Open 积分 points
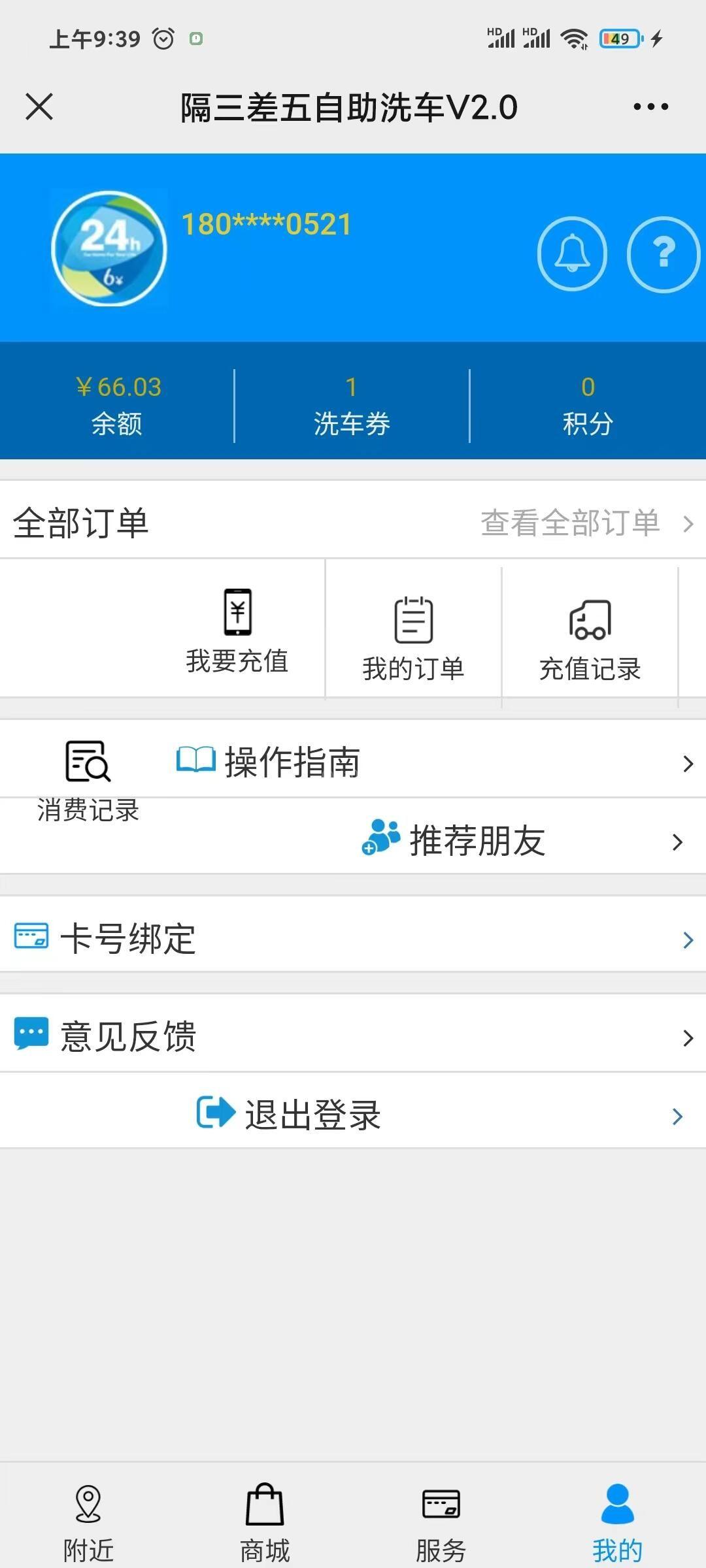Viewport: 706px width, 1568px height. click(588, 405)
